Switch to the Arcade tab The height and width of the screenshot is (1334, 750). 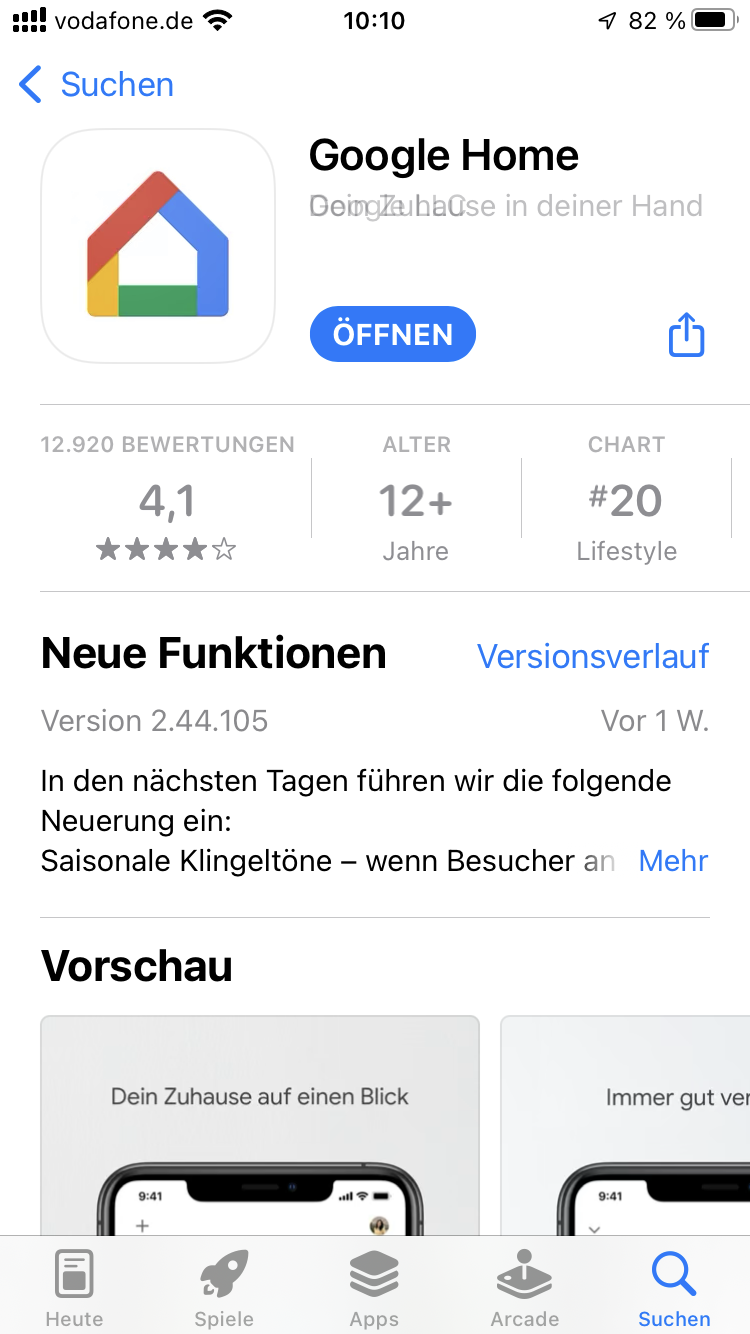524,1285
